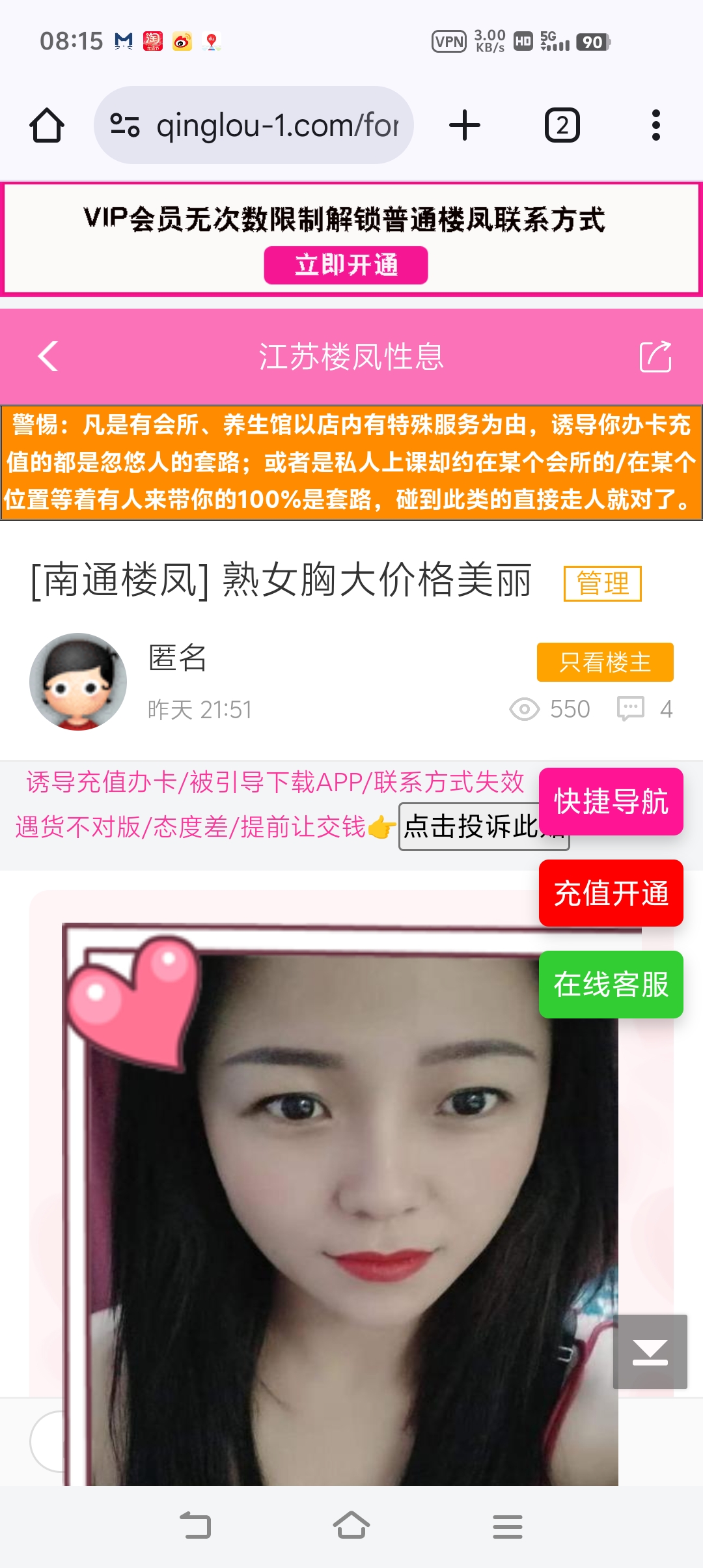Open the 管理 option beside the title
This screenshot has height=1568, width=703.
coord(602,583)
